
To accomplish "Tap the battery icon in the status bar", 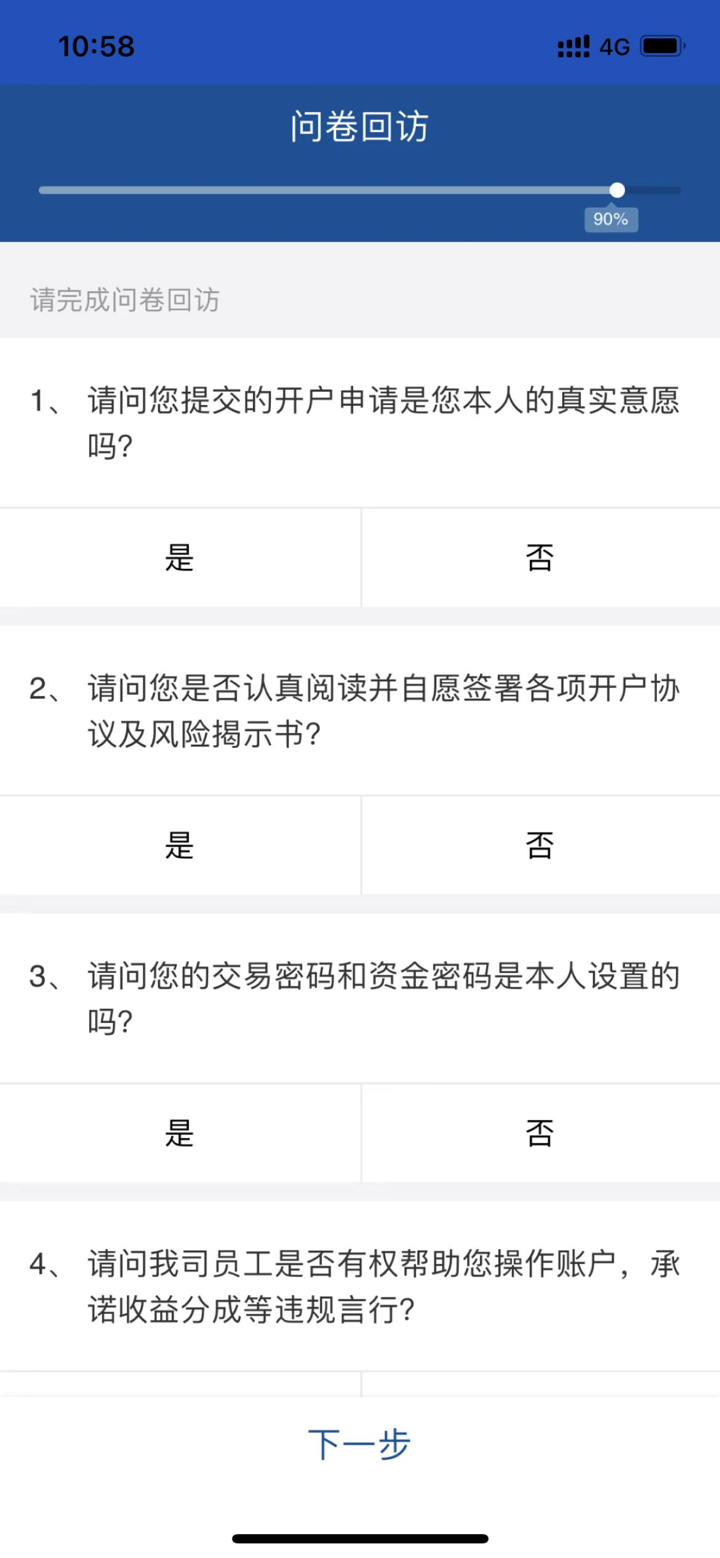I will coord(661,45).
